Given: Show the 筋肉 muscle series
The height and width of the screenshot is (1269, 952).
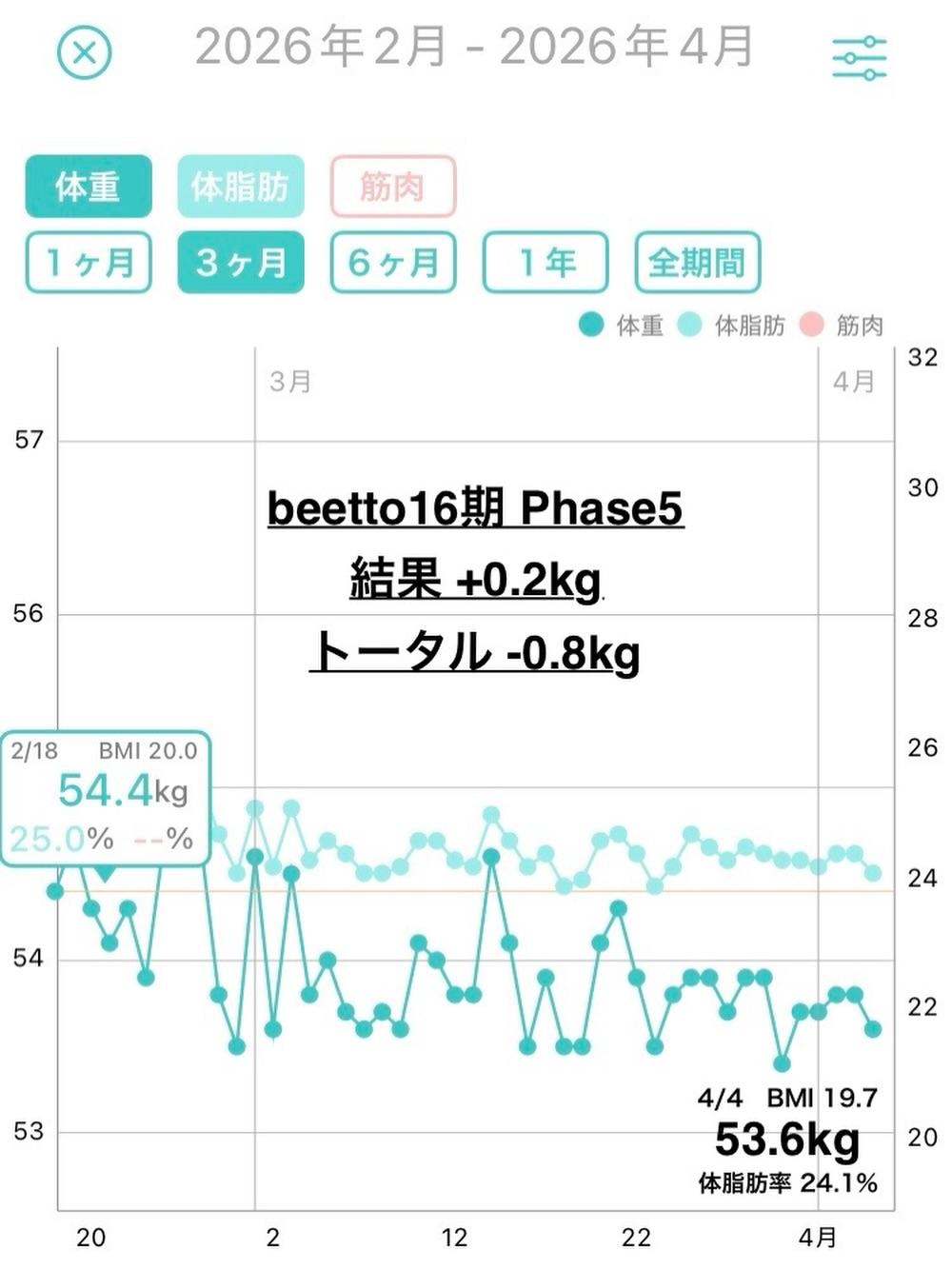Looking at the screenshot, I should pos(392,187).
